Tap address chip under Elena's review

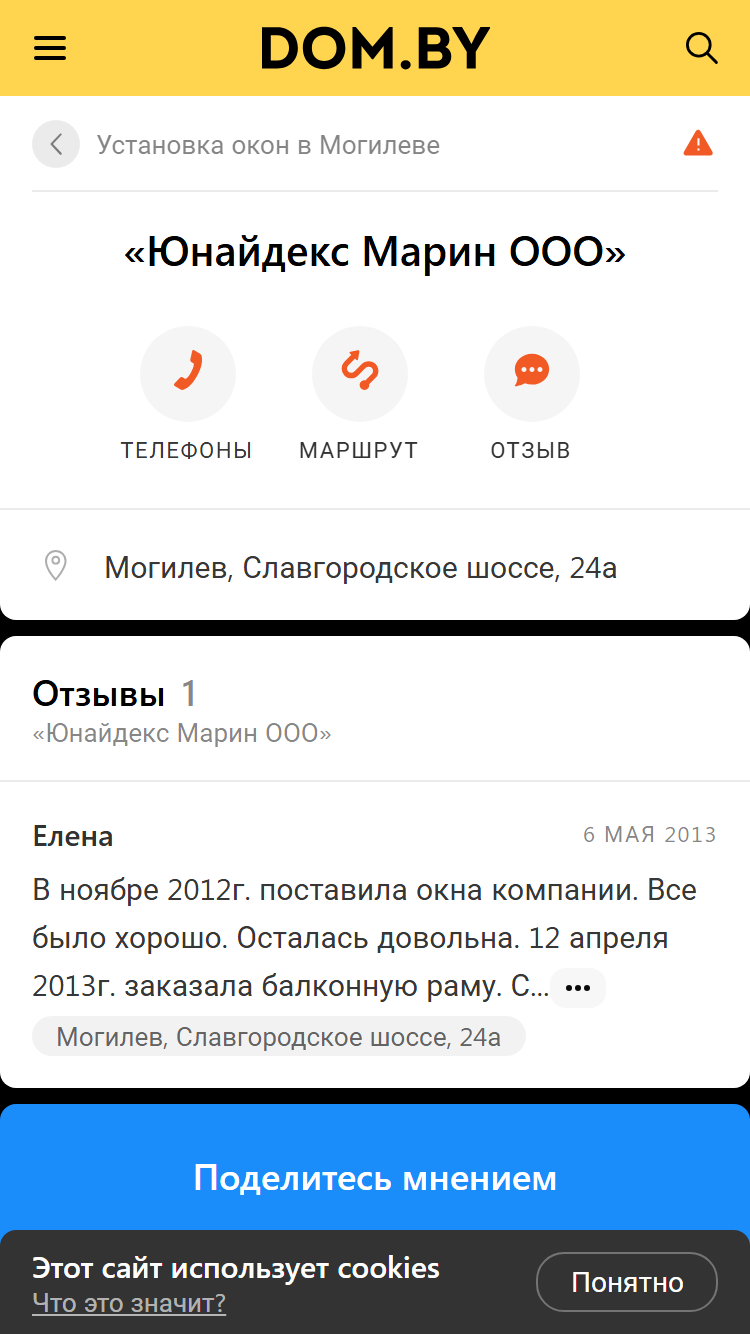[x=279, y=1037]
